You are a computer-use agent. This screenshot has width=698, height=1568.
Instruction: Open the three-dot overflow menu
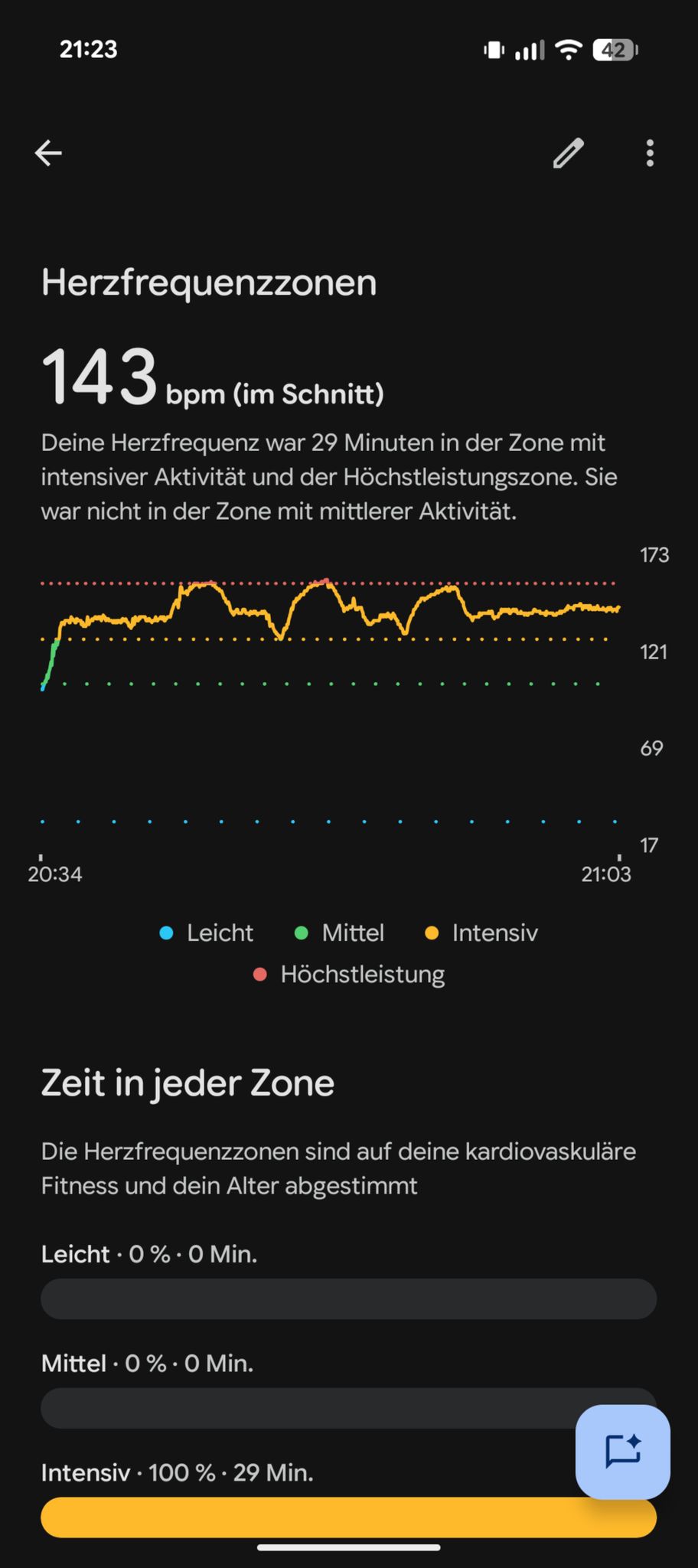click(x=650, y=153)
